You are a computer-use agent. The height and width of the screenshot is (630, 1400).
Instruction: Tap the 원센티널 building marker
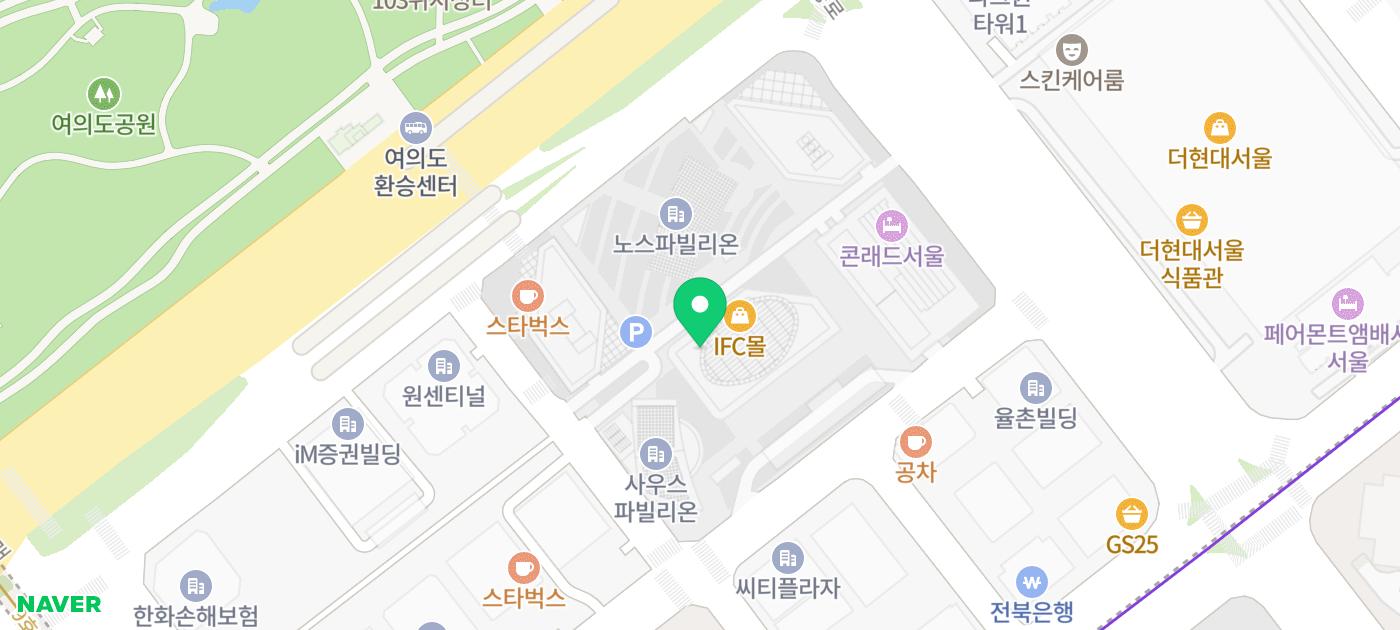point(443,366)
